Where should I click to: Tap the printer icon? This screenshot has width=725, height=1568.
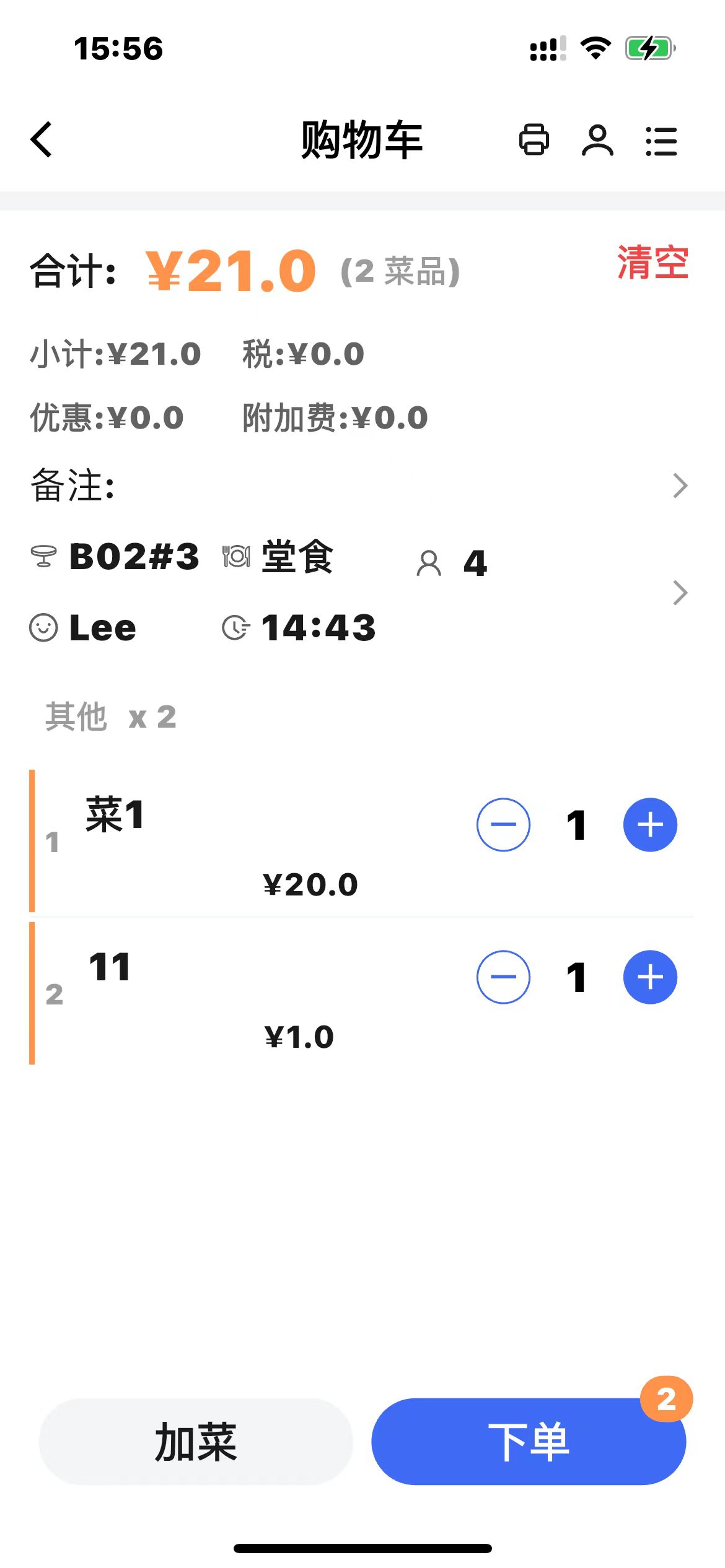click(x=534, y=140)
